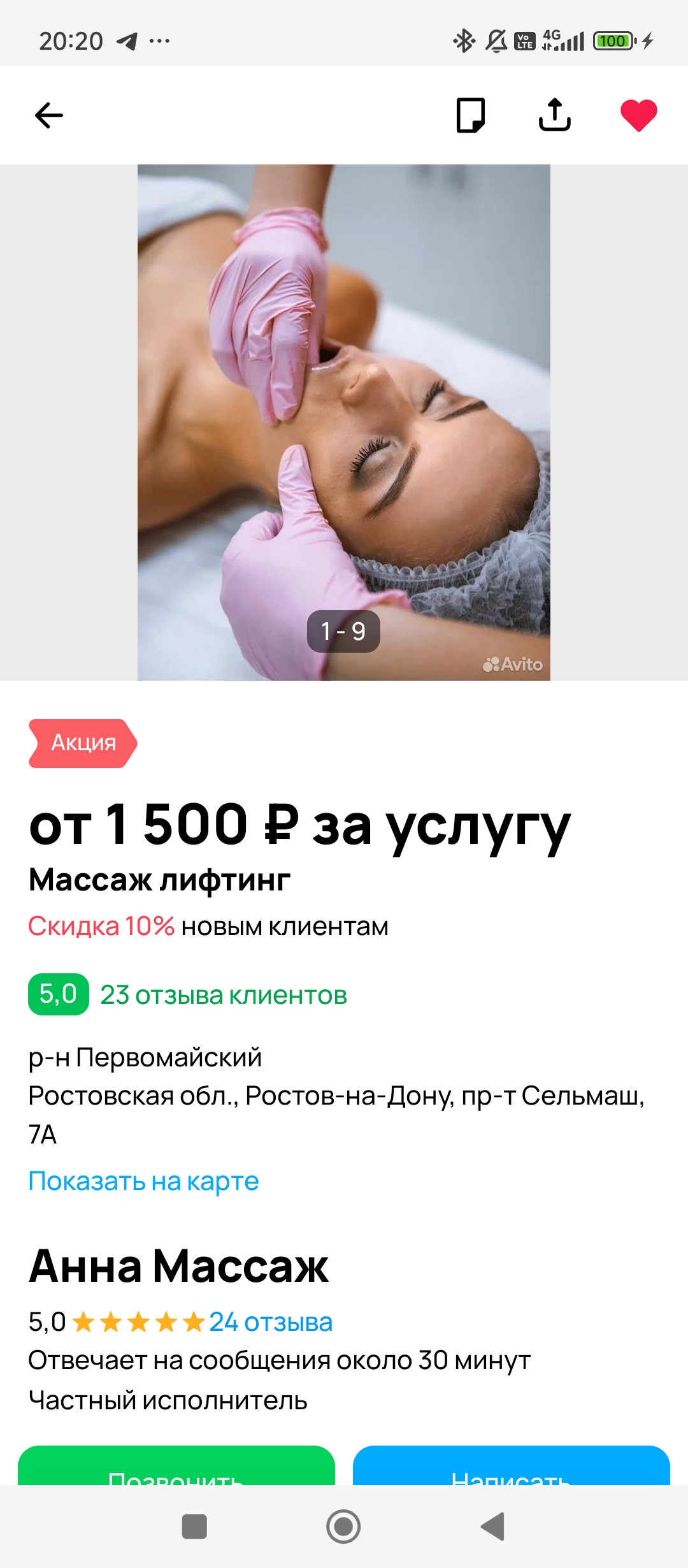Image resolution: width=688 pixels, height=1568 pixels.
Task: Open 23 отзыва клиентов reviews
Action: pos(223,995)
